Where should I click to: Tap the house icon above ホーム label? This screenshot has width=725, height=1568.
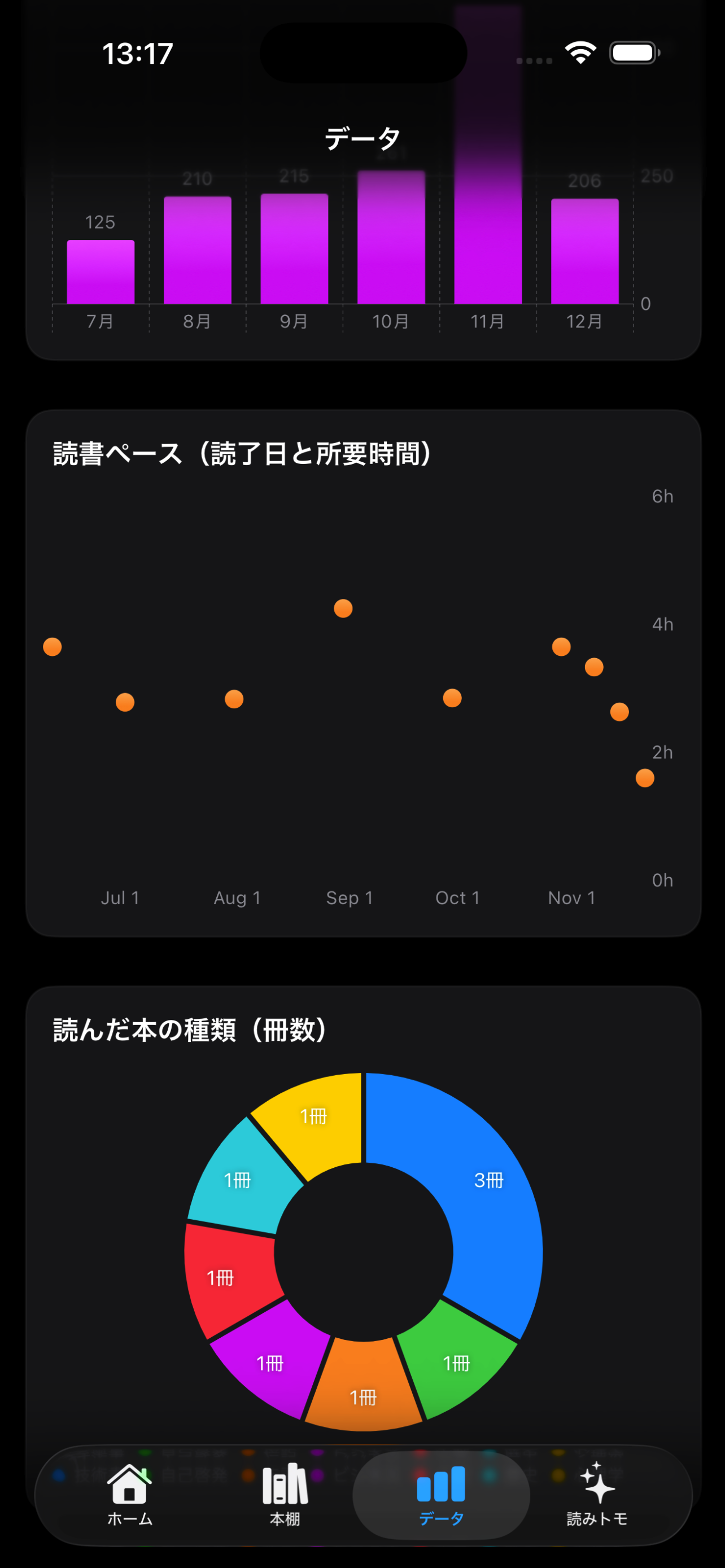pos(130,1483)
